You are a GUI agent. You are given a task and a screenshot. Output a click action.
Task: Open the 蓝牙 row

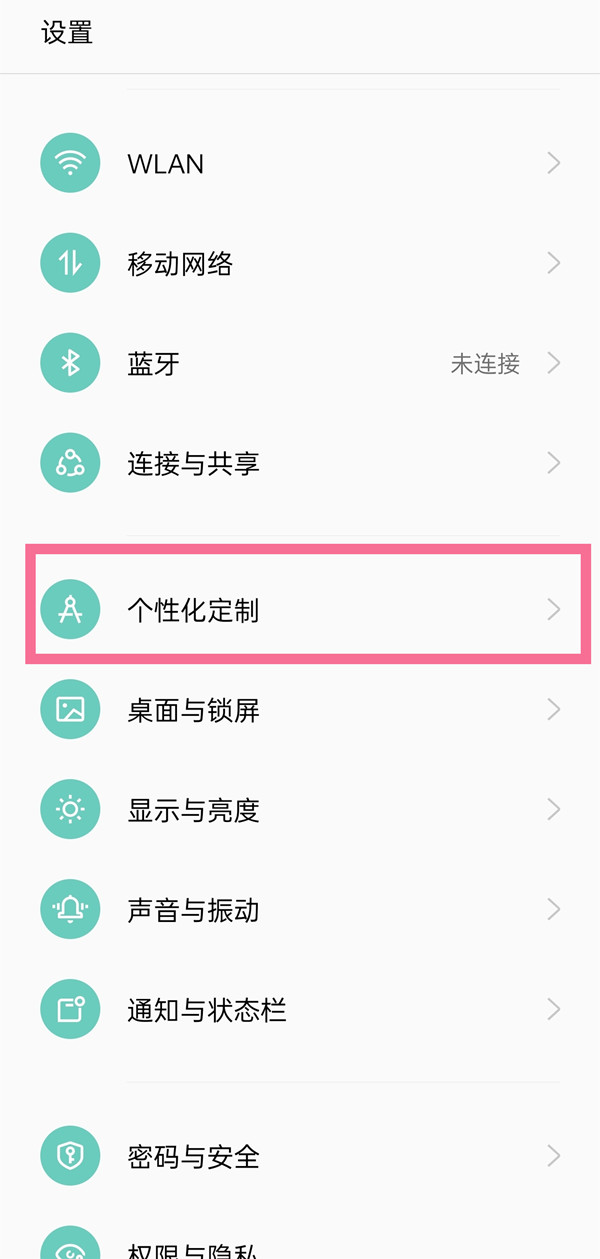click(x=300, y=364)
